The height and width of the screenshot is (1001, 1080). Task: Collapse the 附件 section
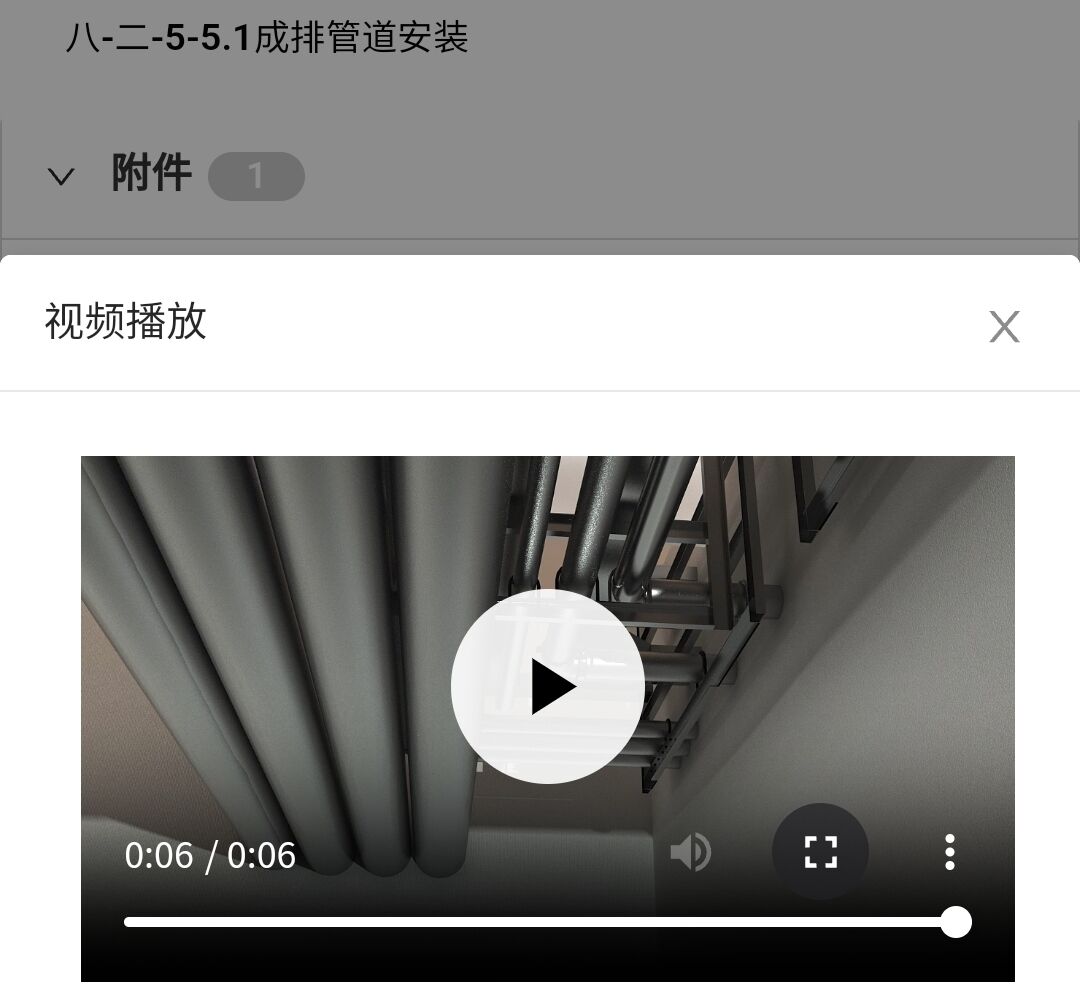(61, 177)
